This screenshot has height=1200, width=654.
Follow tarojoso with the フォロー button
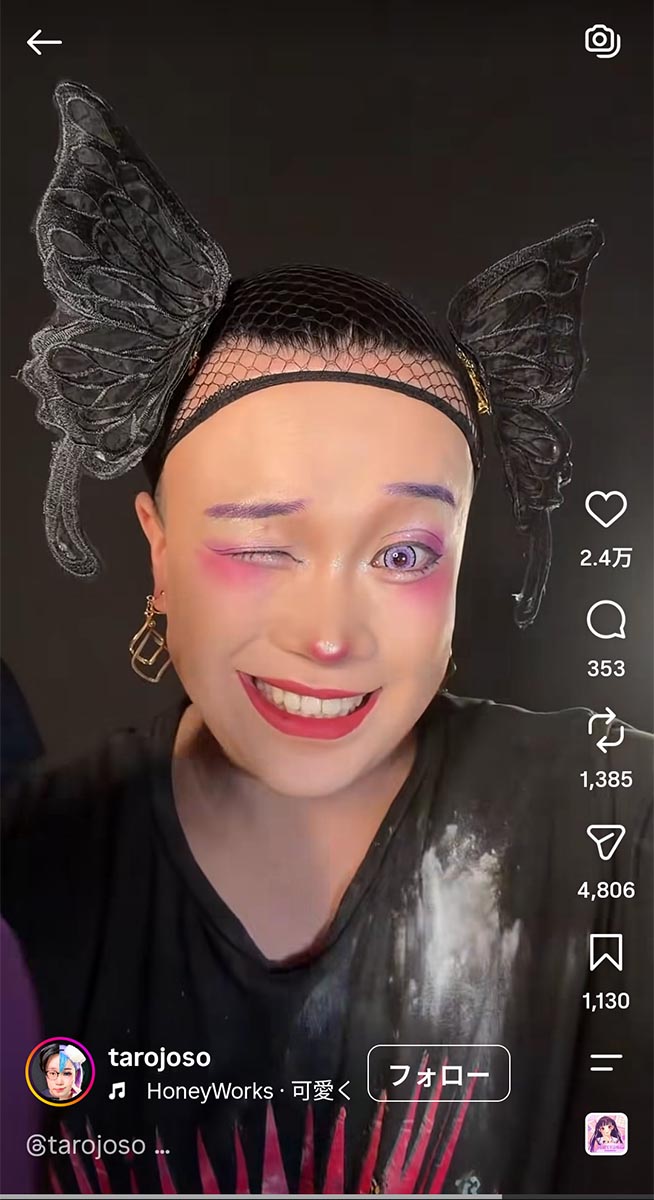pos(439,1074)
